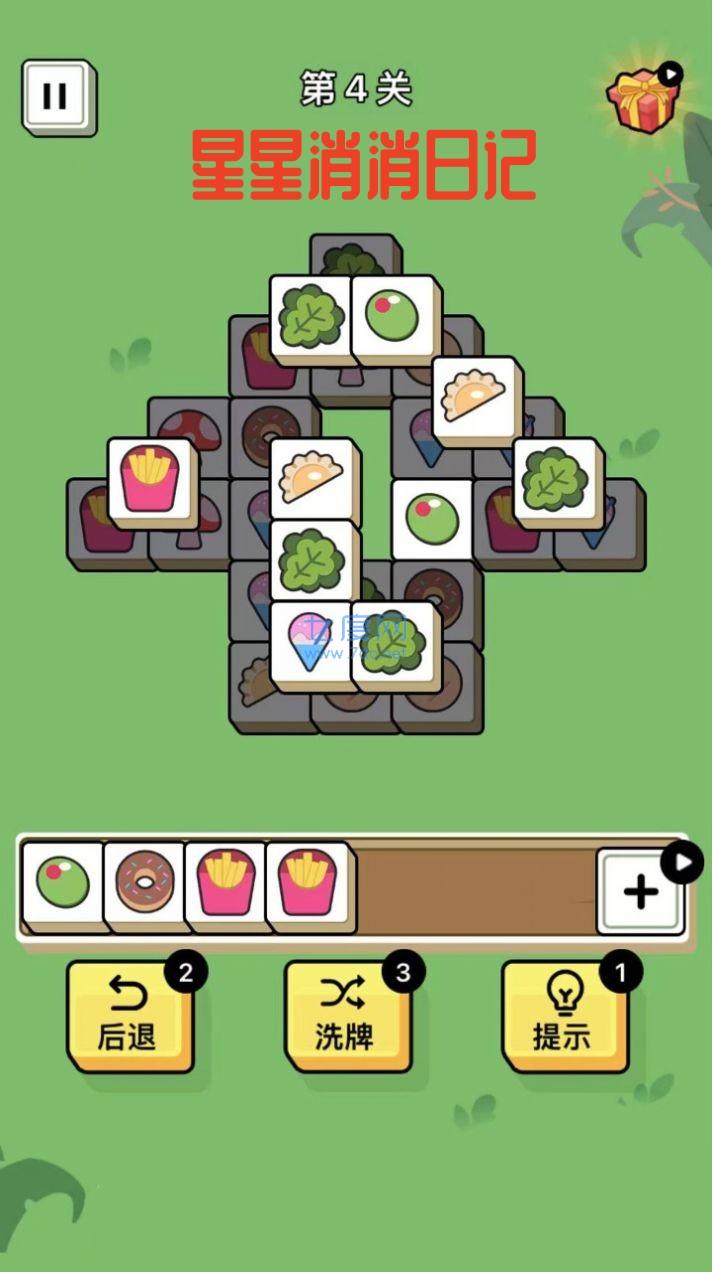Viewport: 712px width, 1272px height.
Task: Add an extra tray slot with plus
Action: tap(640, 891)
